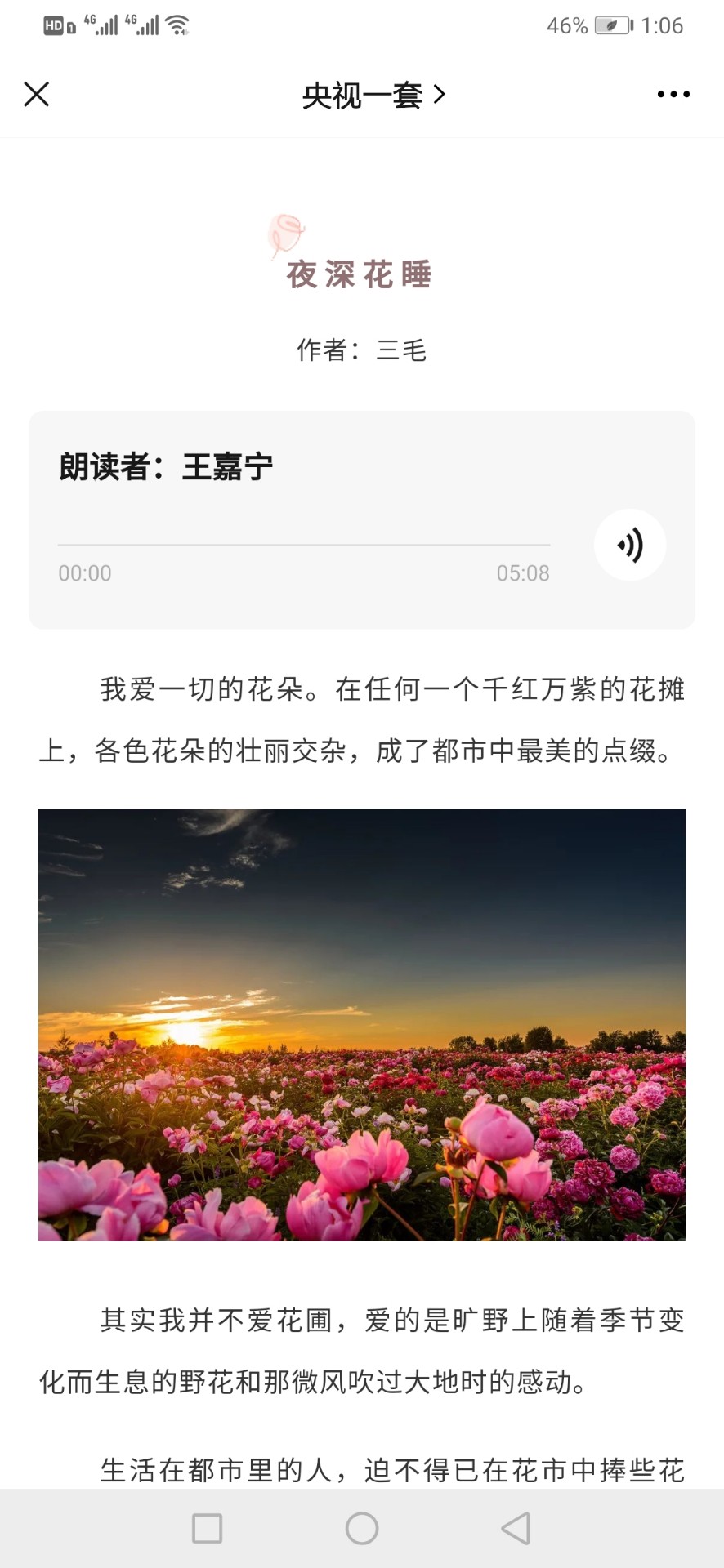The width and height of the screenshot is (724, 1568).
Task: Go to the home screen
Action: click(362, 1528)
